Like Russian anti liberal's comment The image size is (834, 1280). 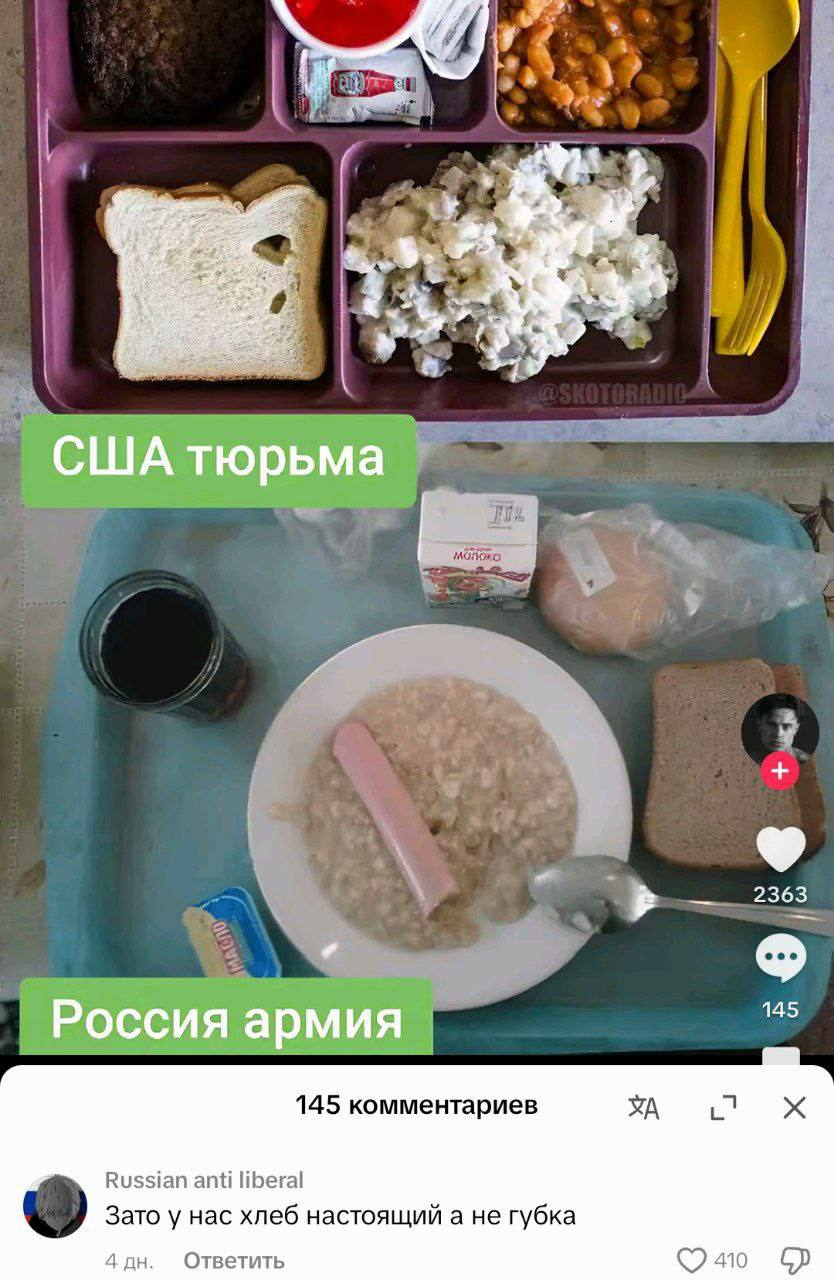(692, 1260)
